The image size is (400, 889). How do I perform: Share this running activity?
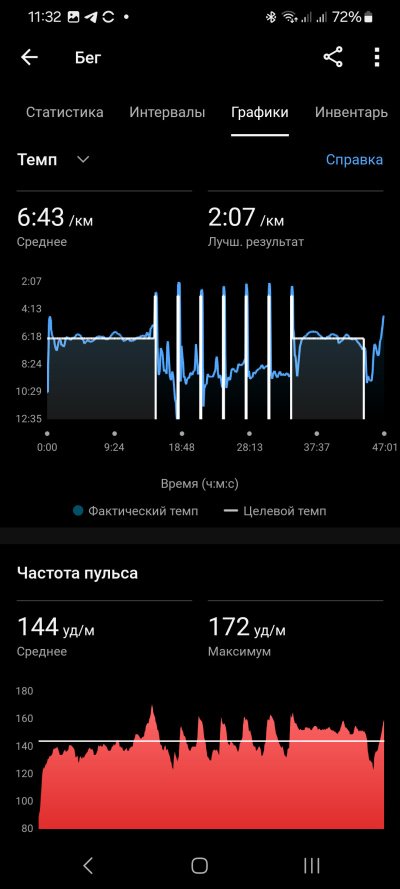coord(333,57)
